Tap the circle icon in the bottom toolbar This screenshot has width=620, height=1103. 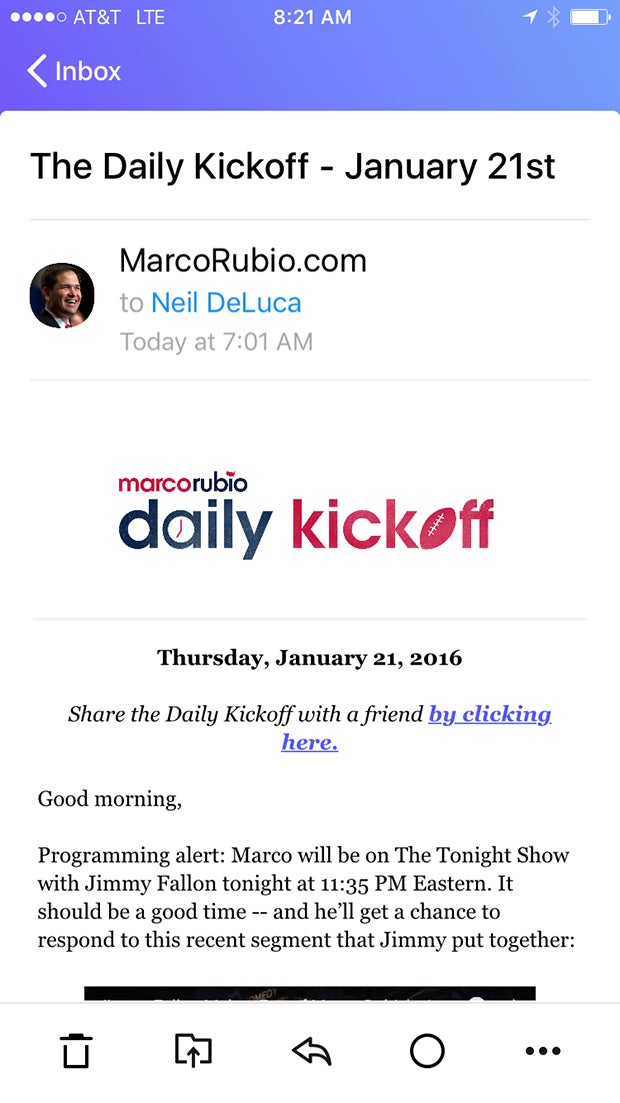[x=427, y=1051]
